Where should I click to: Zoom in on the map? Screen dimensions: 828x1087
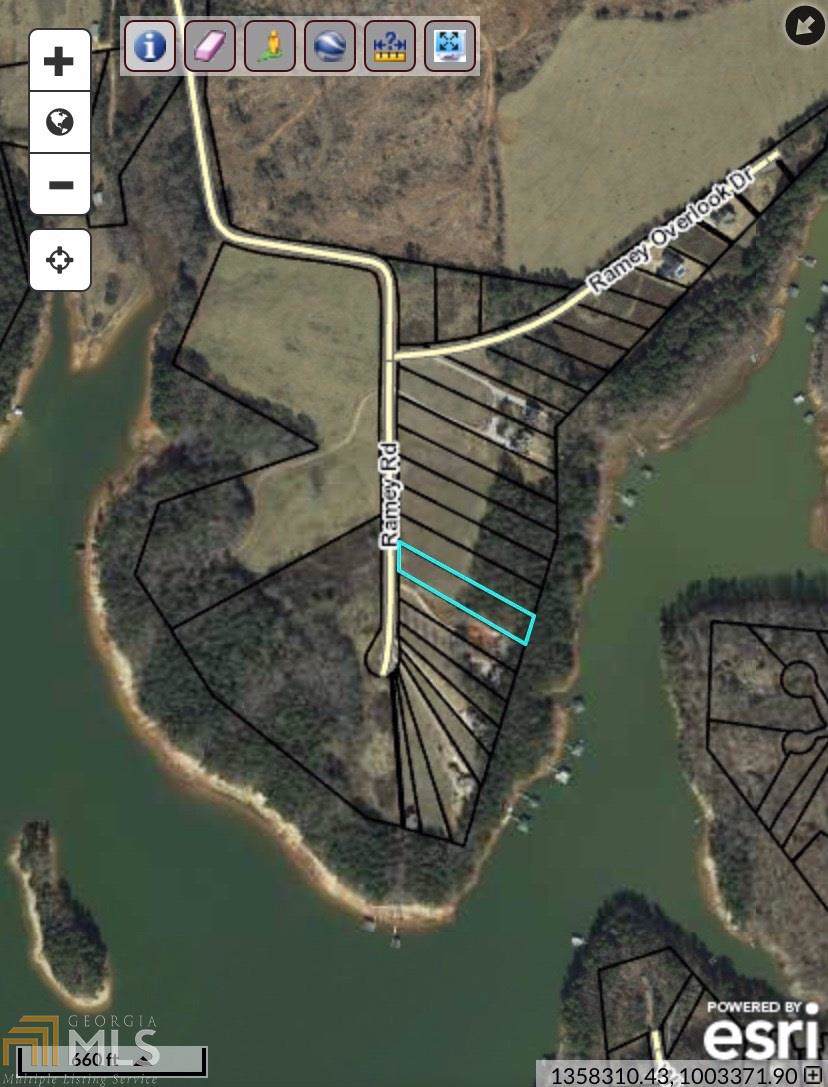pos(60,61)
